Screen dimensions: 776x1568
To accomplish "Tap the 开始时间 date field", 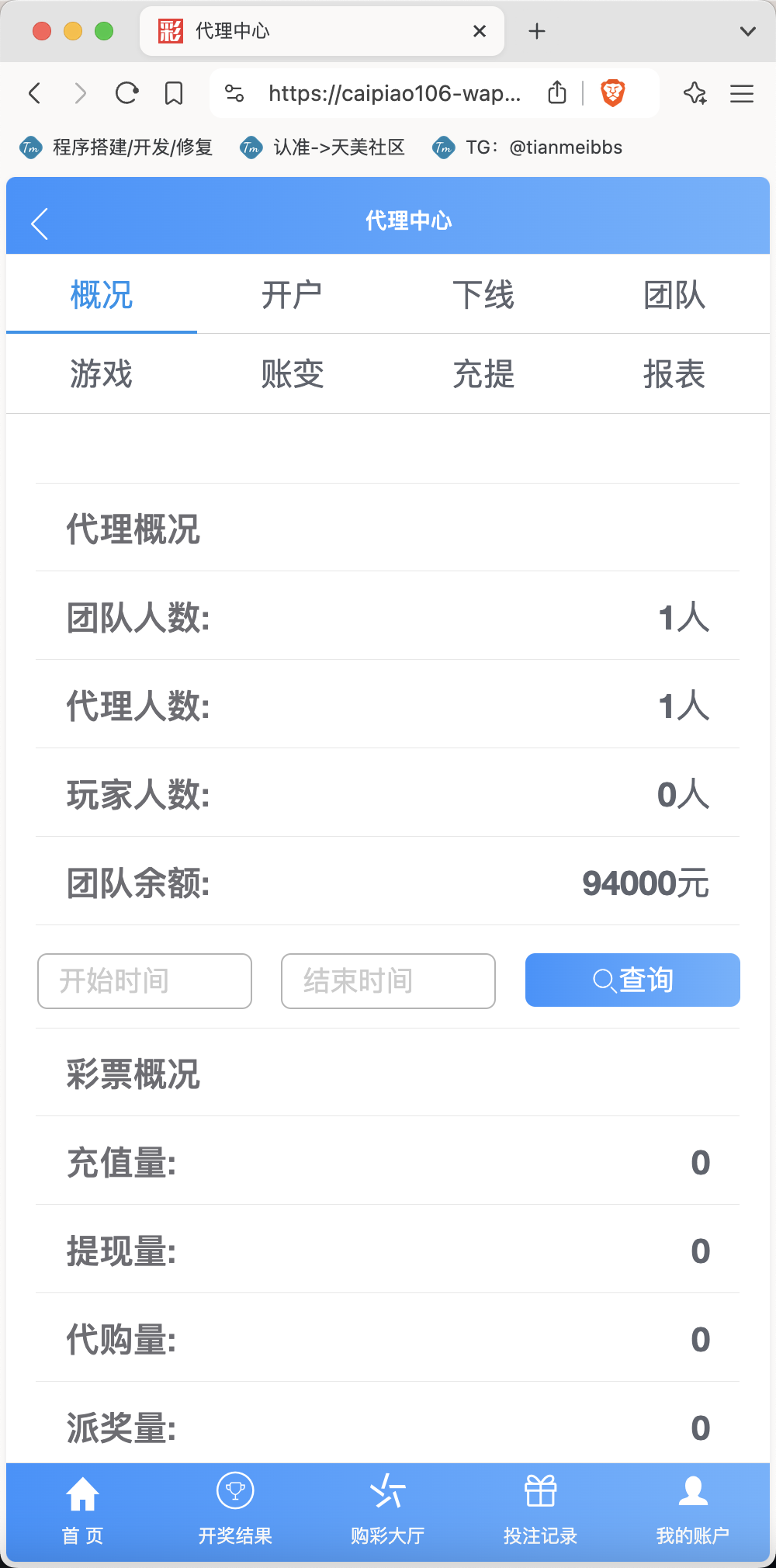I will [144, 981].
